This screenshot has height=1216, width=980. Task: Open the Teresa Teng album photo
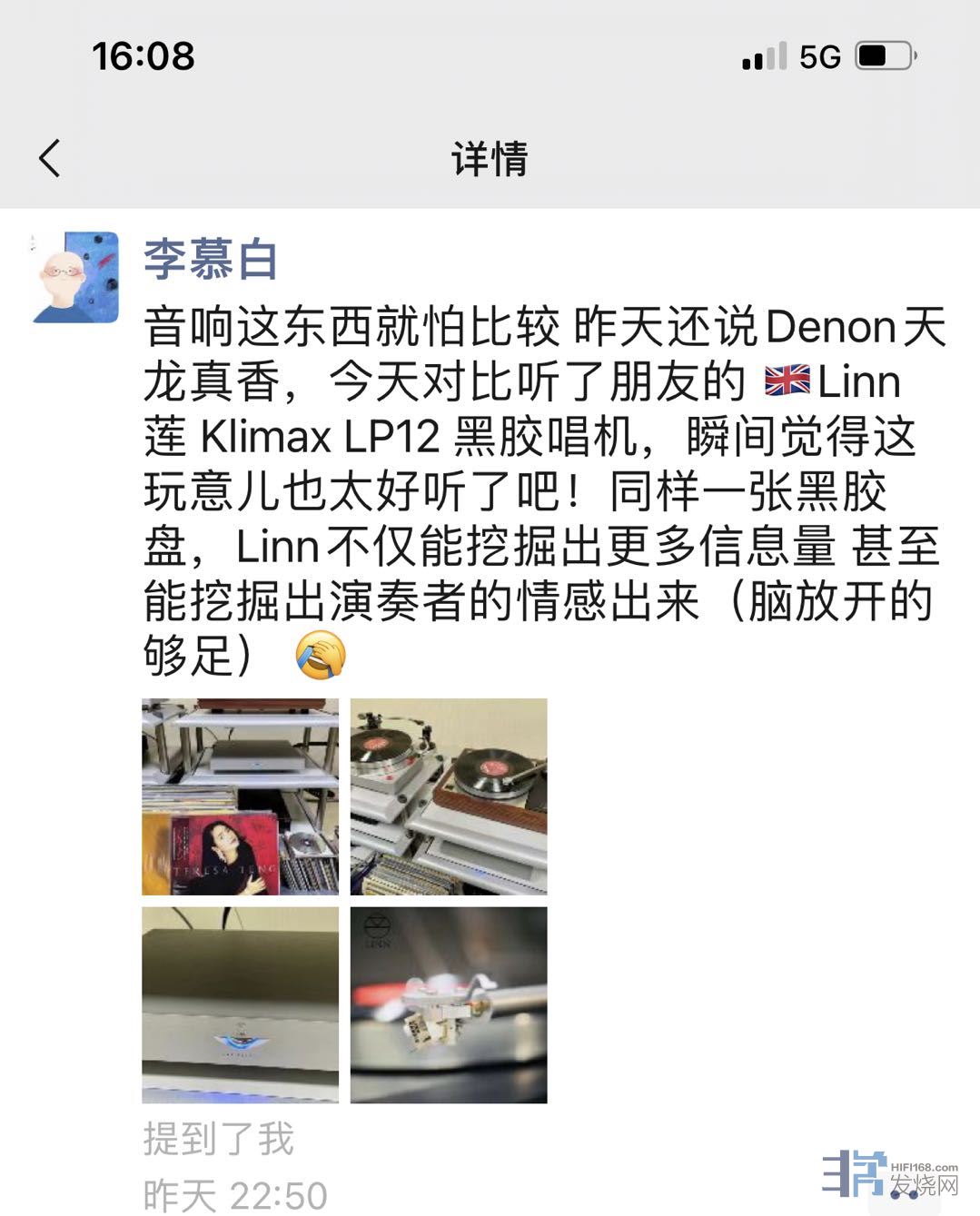pos(240,796)
